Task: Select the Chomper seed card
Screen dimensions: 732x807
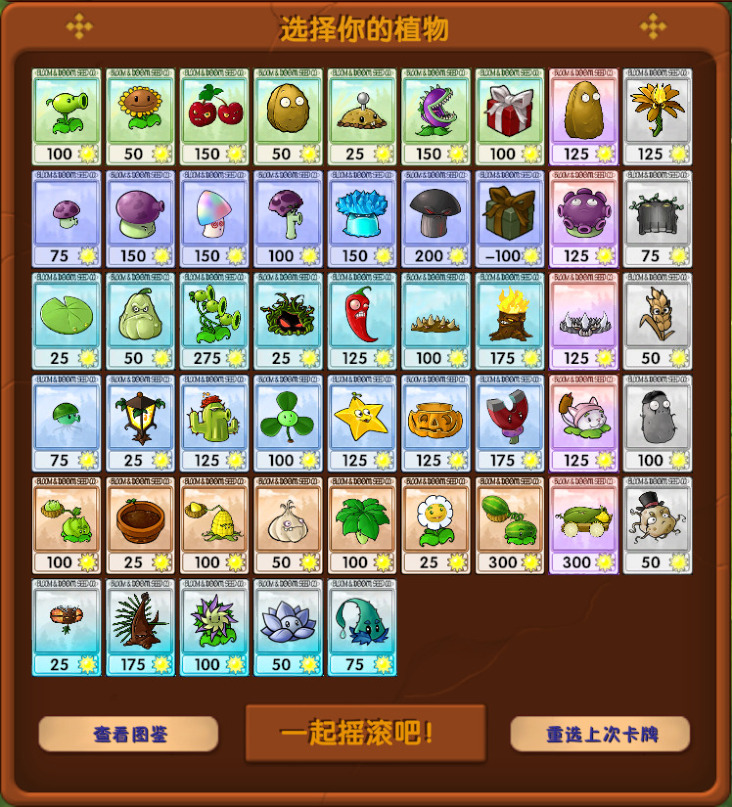Action: tap(436, 116)
